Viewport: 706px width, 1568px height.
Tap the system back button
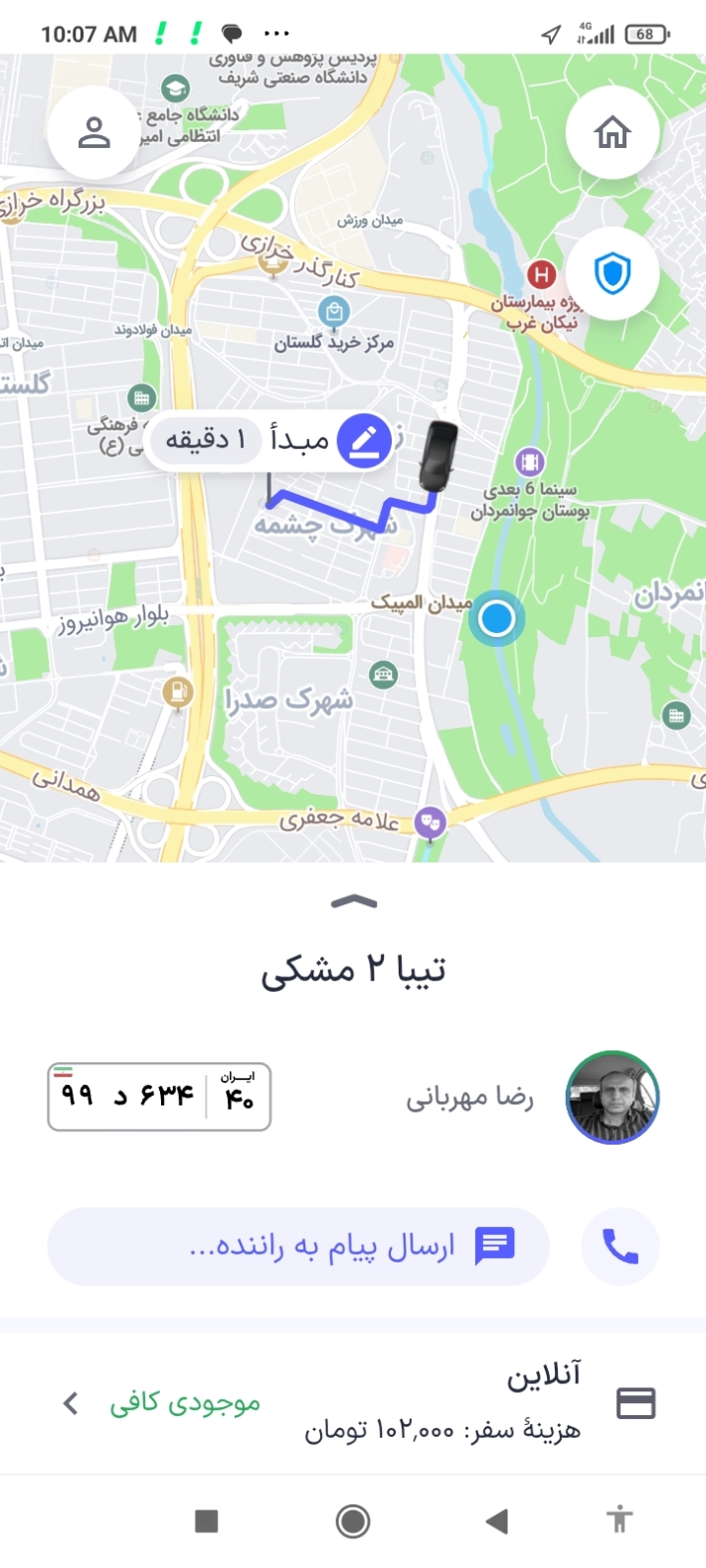tap(496, 1520)
